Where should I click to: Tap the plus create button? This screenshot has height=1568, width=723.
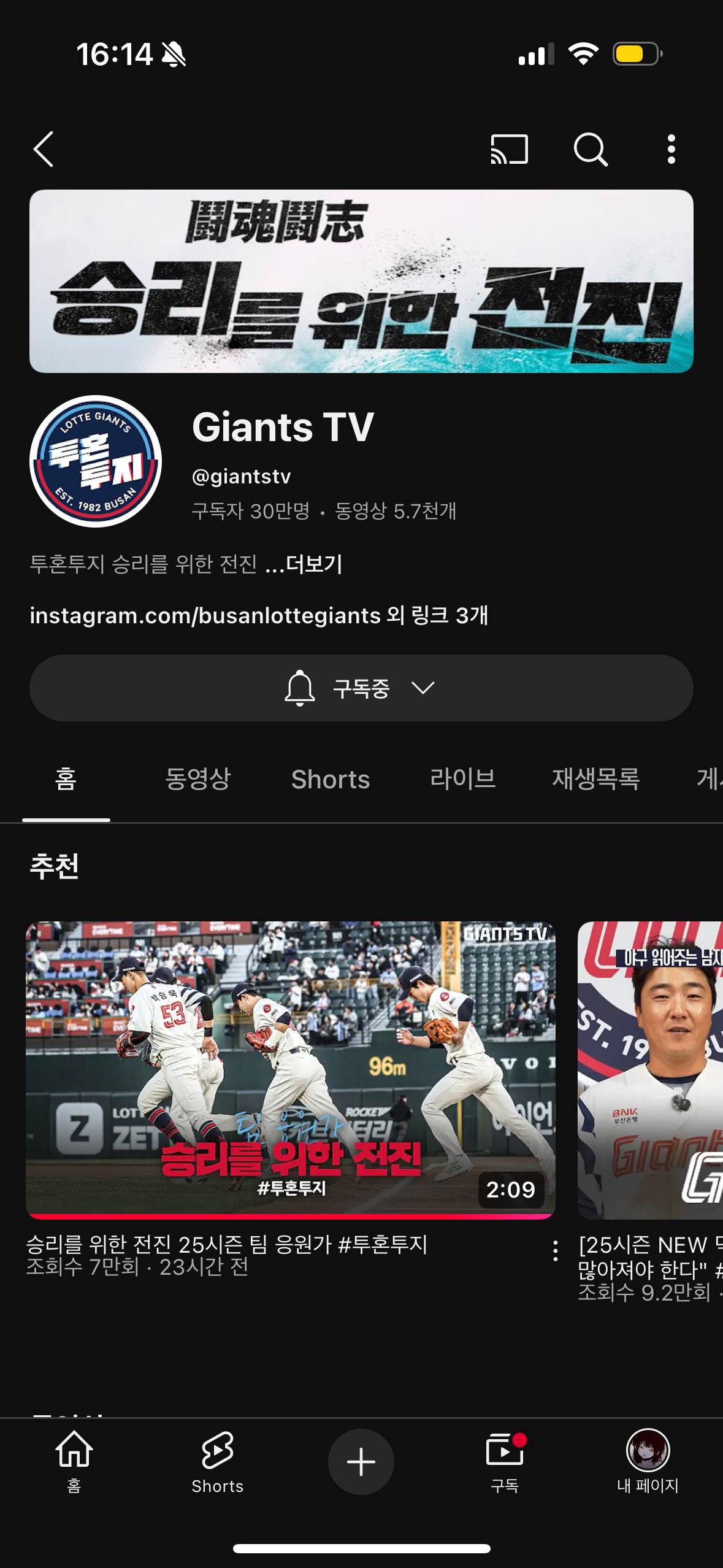click(x=361, y=1462)
